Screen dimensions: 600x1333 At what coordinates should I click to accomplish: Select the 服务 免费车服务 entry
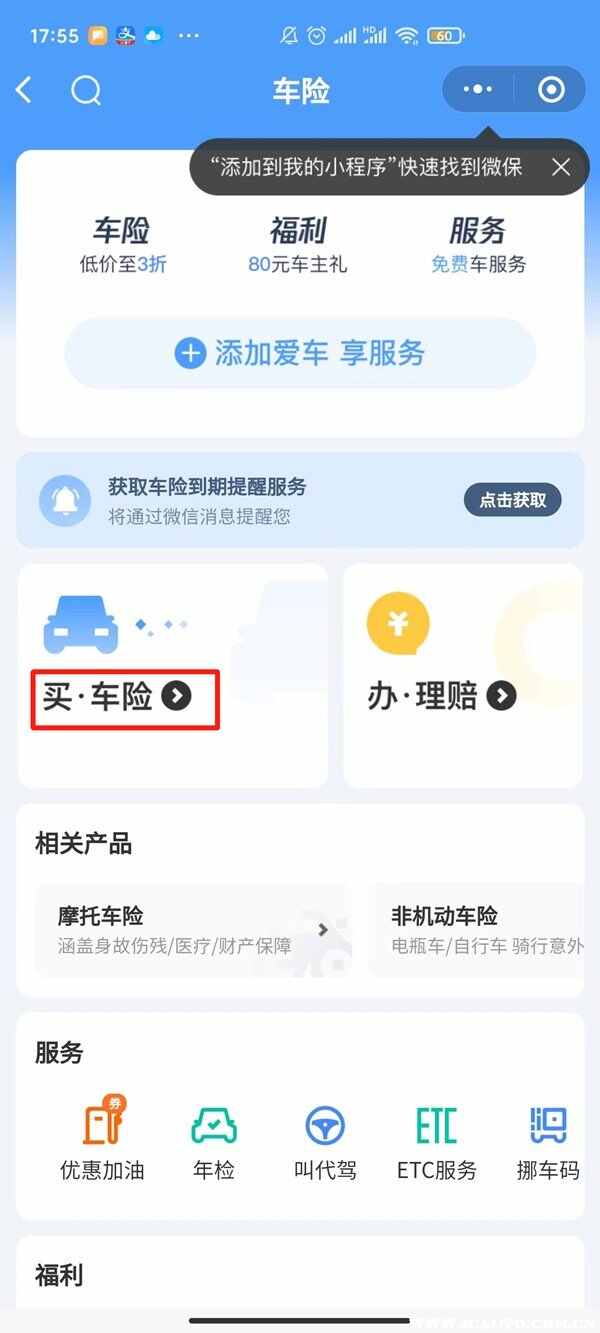pos(477,245)
